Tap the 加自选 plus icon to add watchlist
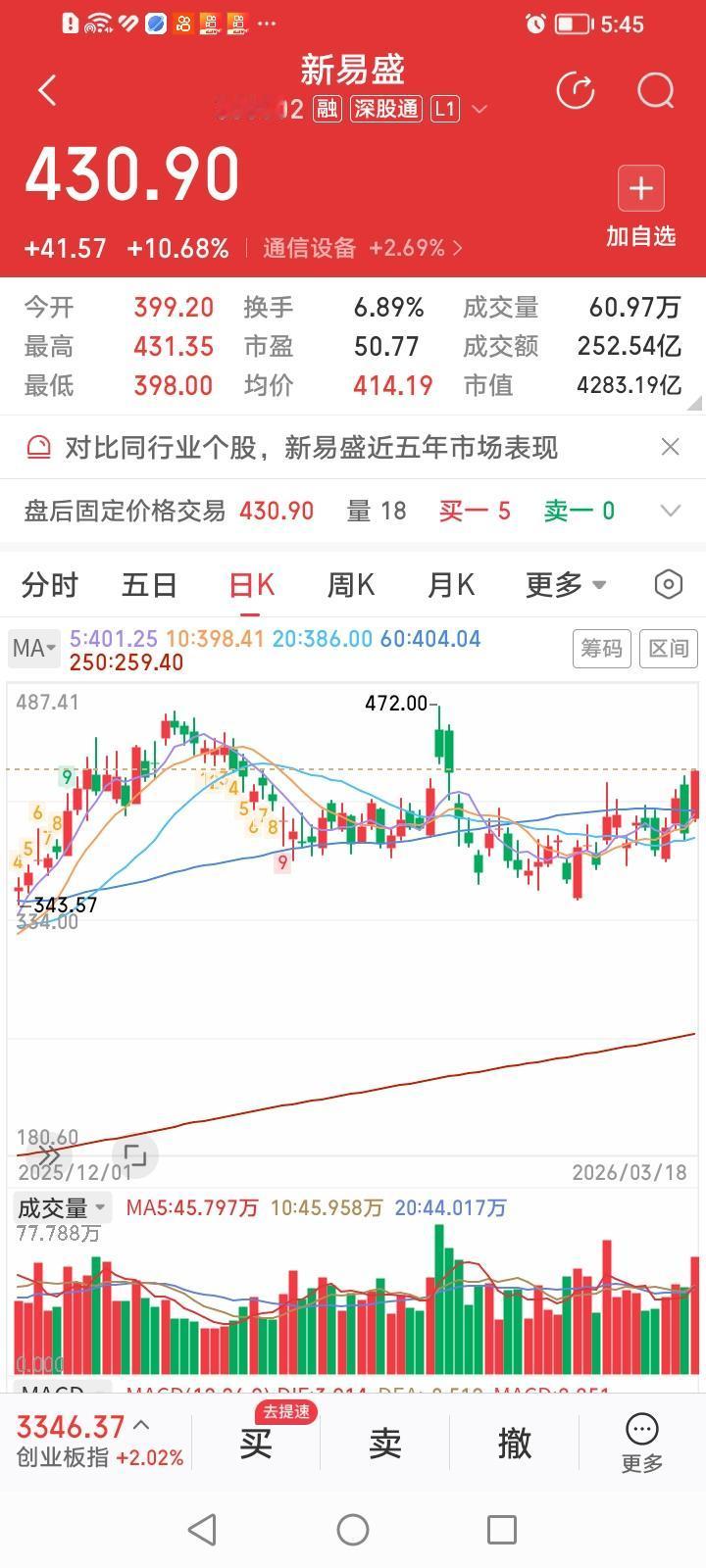Image resolution: width=706 pixels, height=1568 pixels. tap(640, 187)
